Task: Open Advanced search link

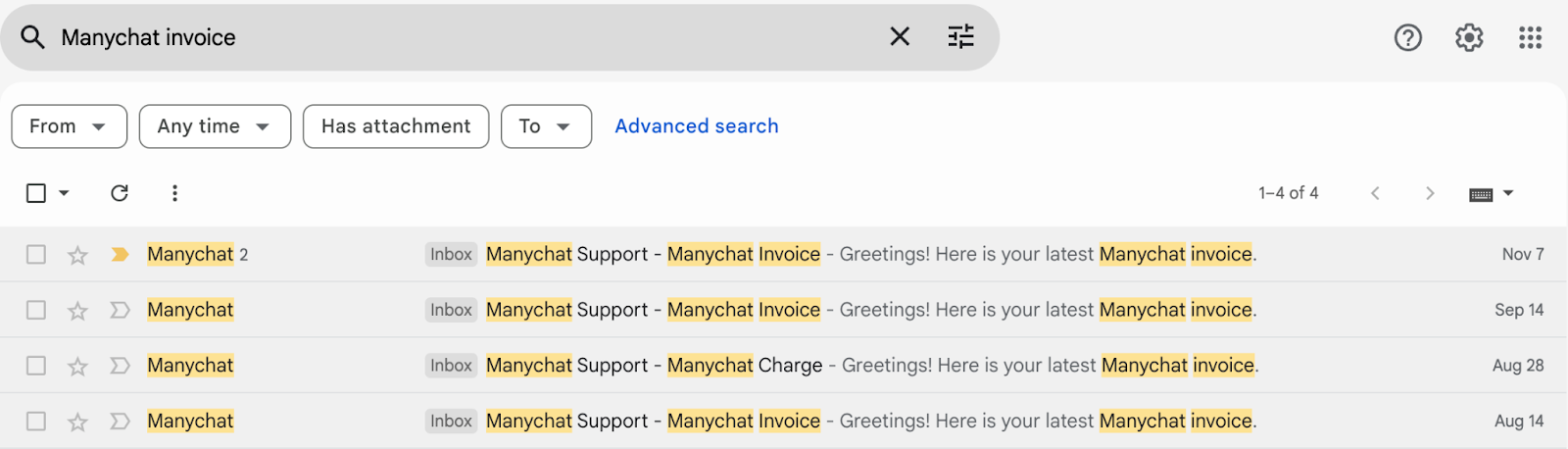Action: (696, 126)
